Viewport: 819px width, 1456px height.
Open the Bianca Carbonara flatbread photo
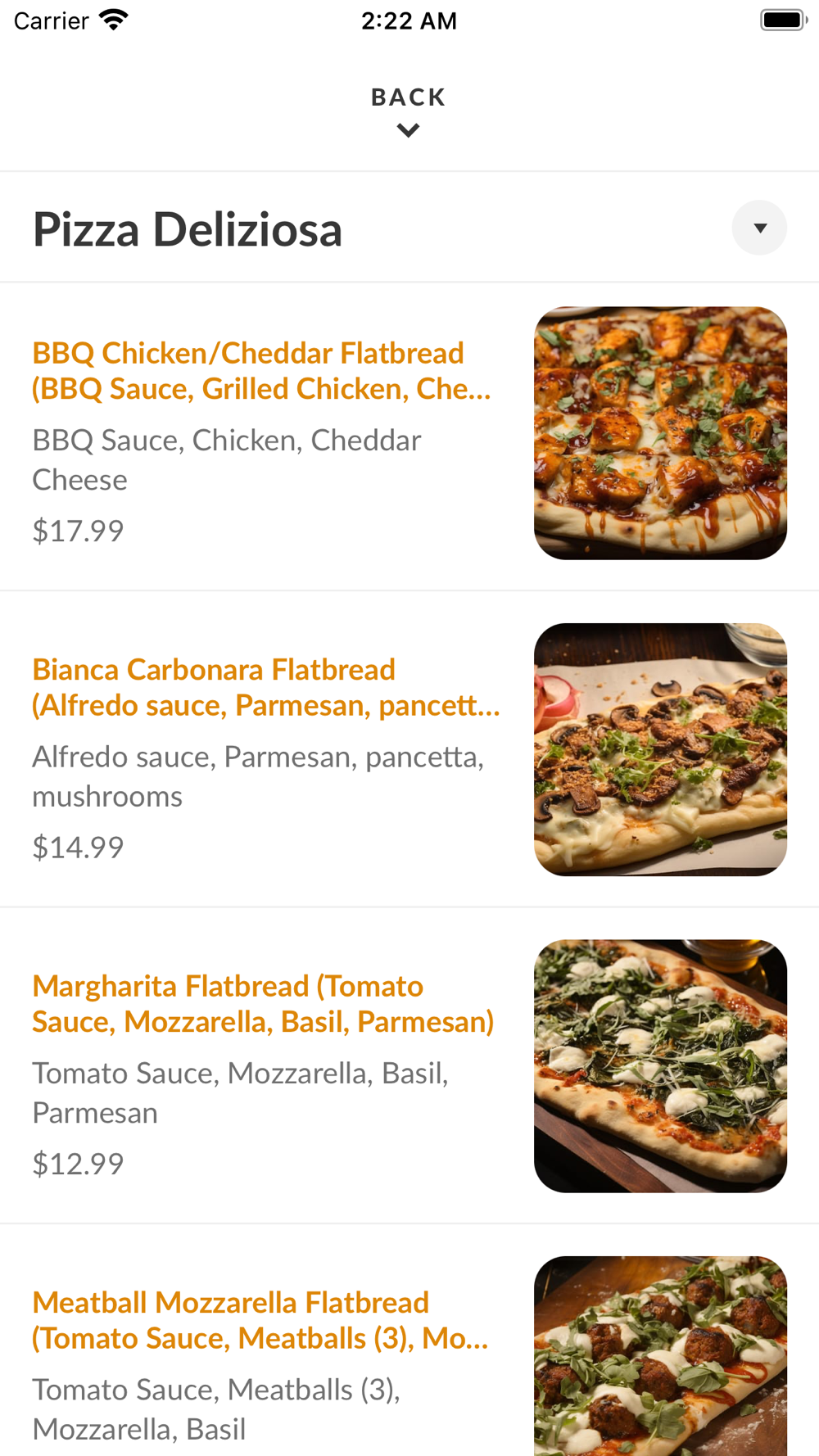coord(660,749)
